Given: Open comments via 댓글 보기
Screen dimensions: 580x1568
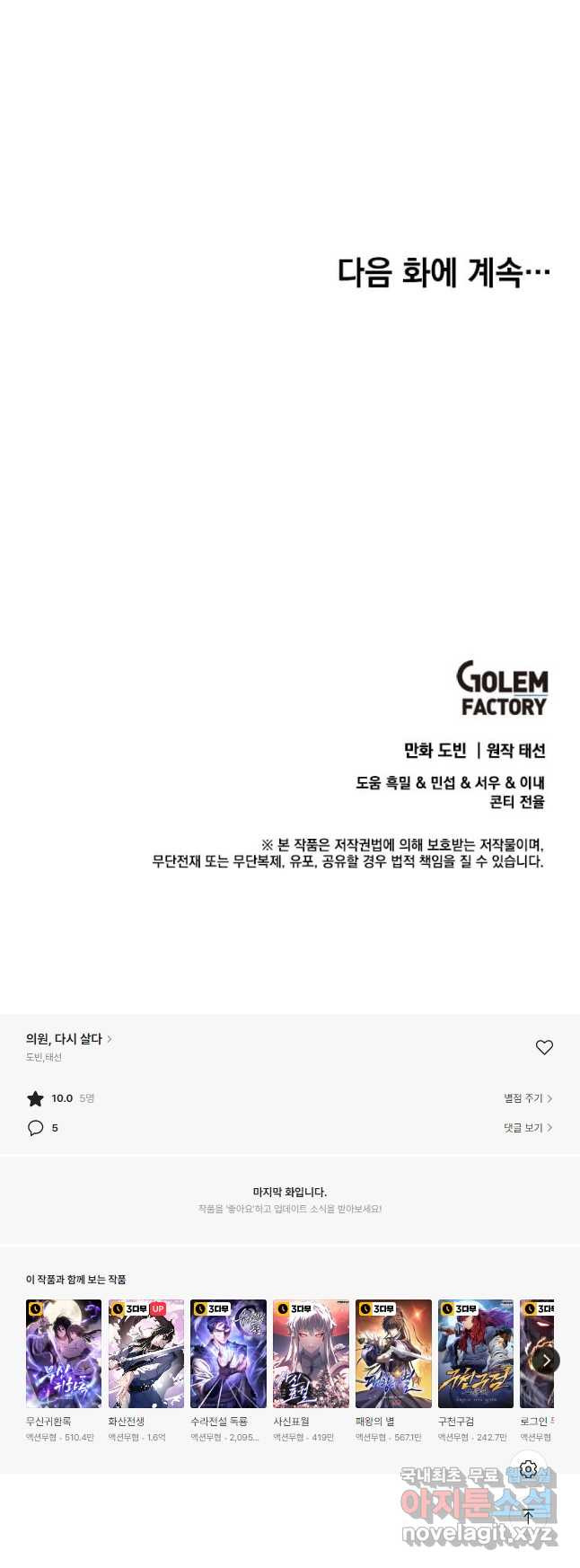Looking at the screenshot, I should click(527, 1128).
